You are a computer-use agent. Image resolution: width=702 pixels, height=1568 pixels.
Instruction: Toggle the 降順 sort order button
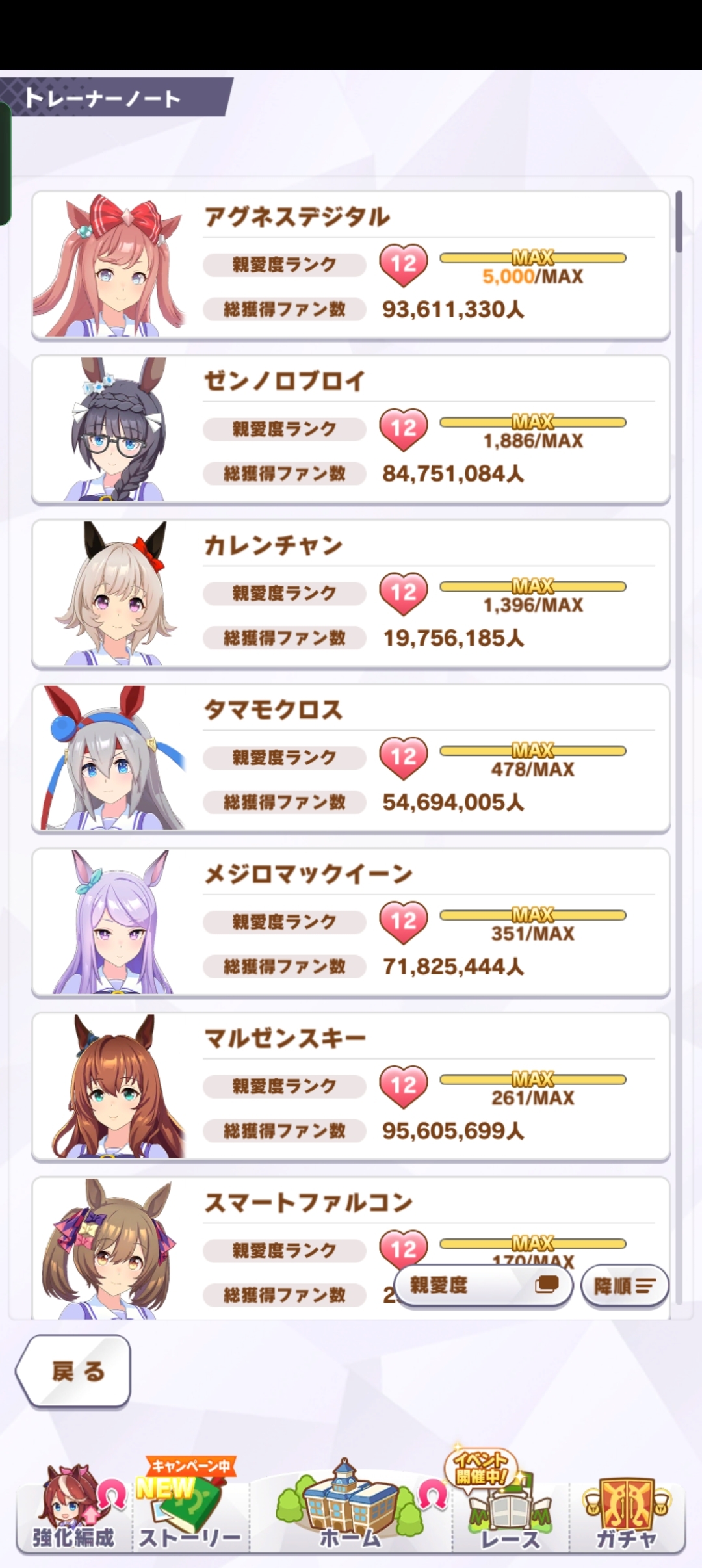click(x=624, y=1285)
